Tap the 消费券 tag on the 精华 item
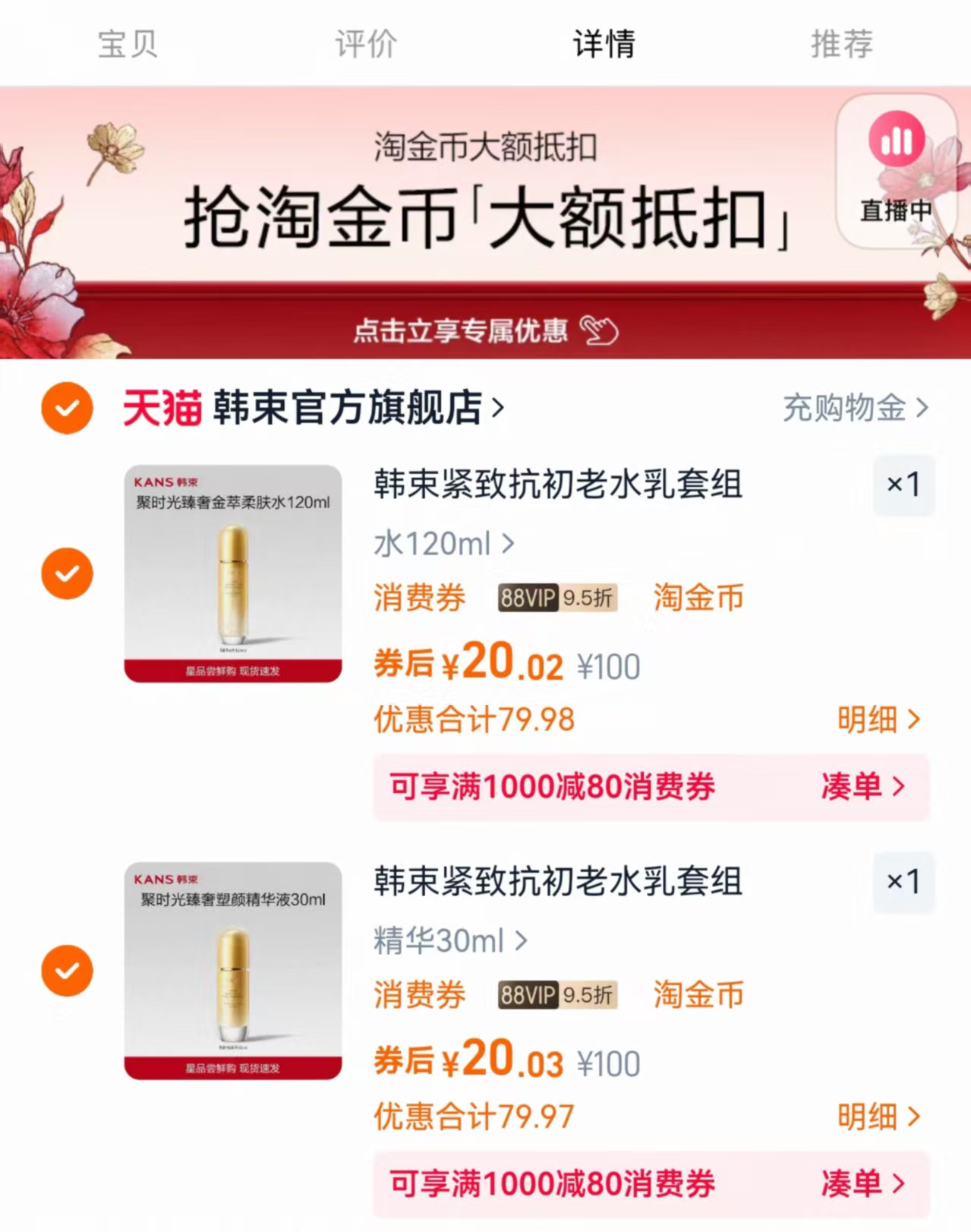 419,995
